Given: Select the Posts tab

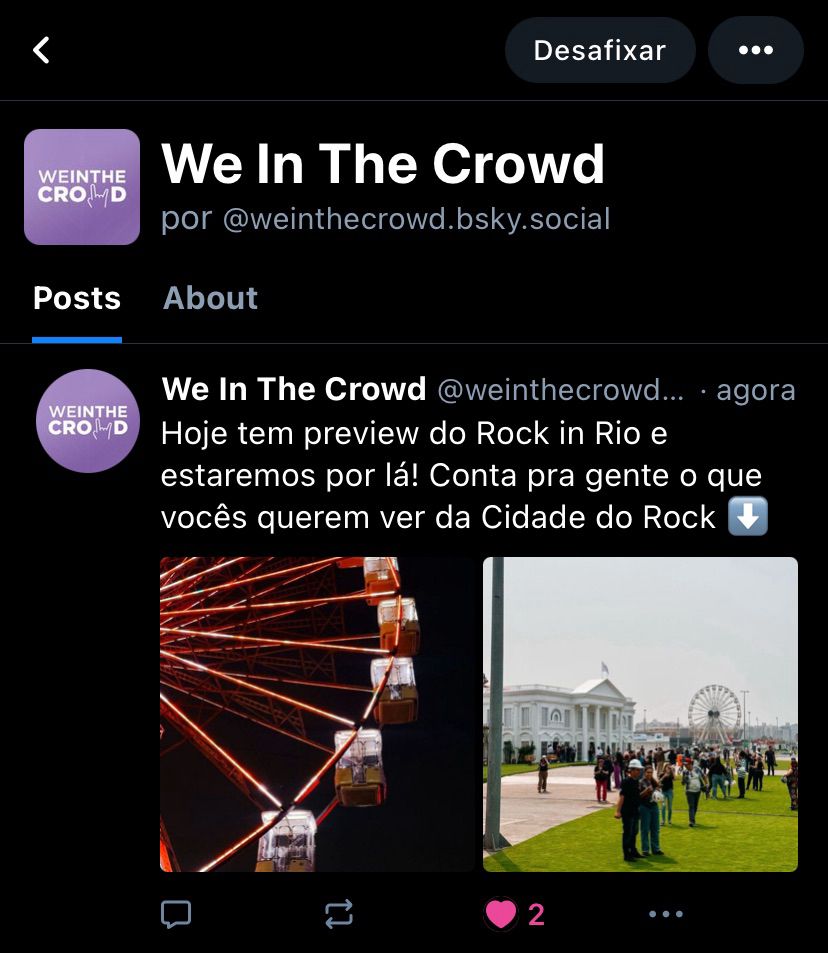Looking at the screenshot, I should click(x=76, y=297).
